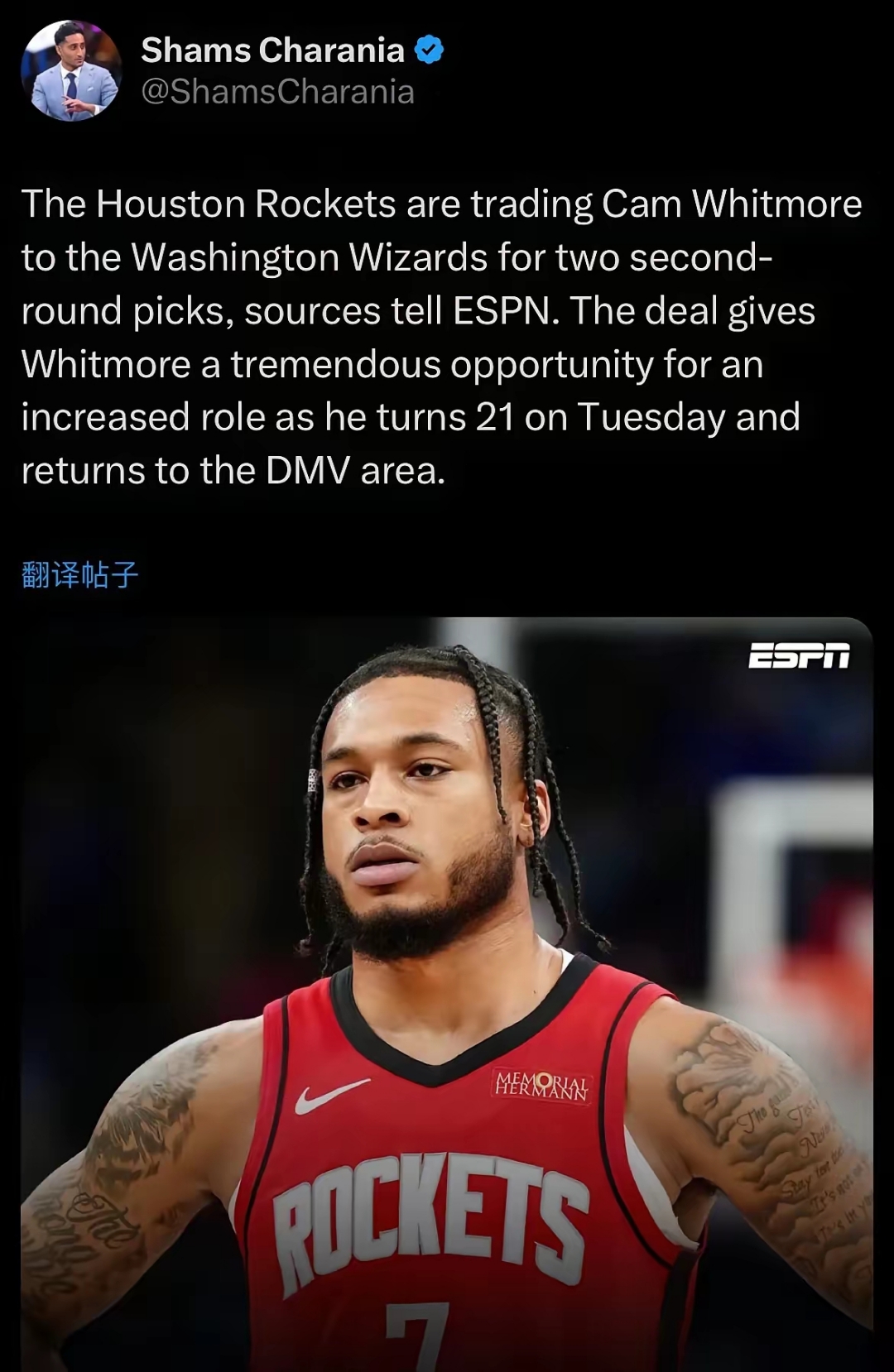Screen dimensions: 894x1372
Task: Click the ESPN logo on the image
Action: coord(800,655)
